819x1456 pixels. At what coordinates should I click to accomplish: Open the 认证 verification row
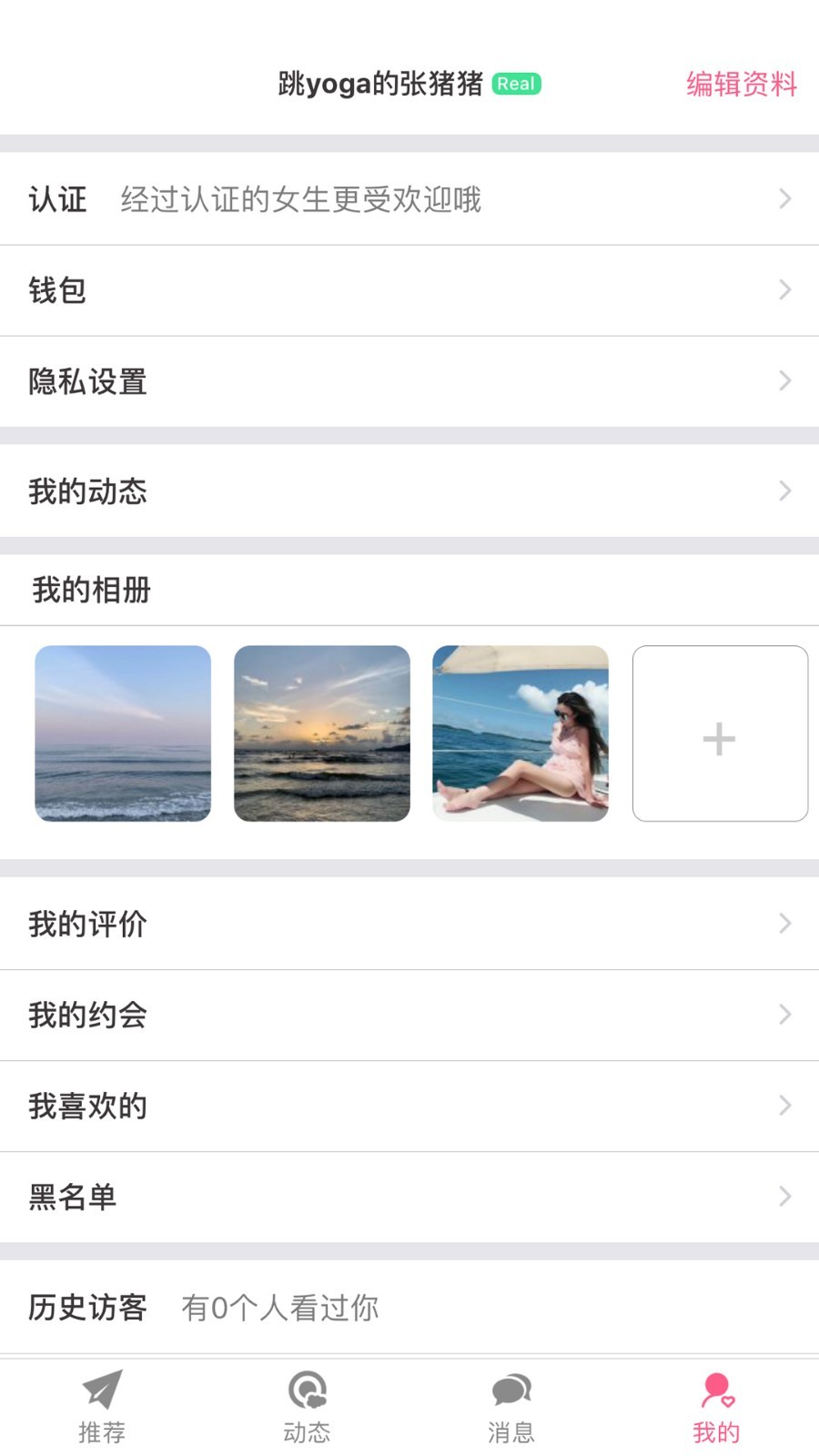click(409, 199)
